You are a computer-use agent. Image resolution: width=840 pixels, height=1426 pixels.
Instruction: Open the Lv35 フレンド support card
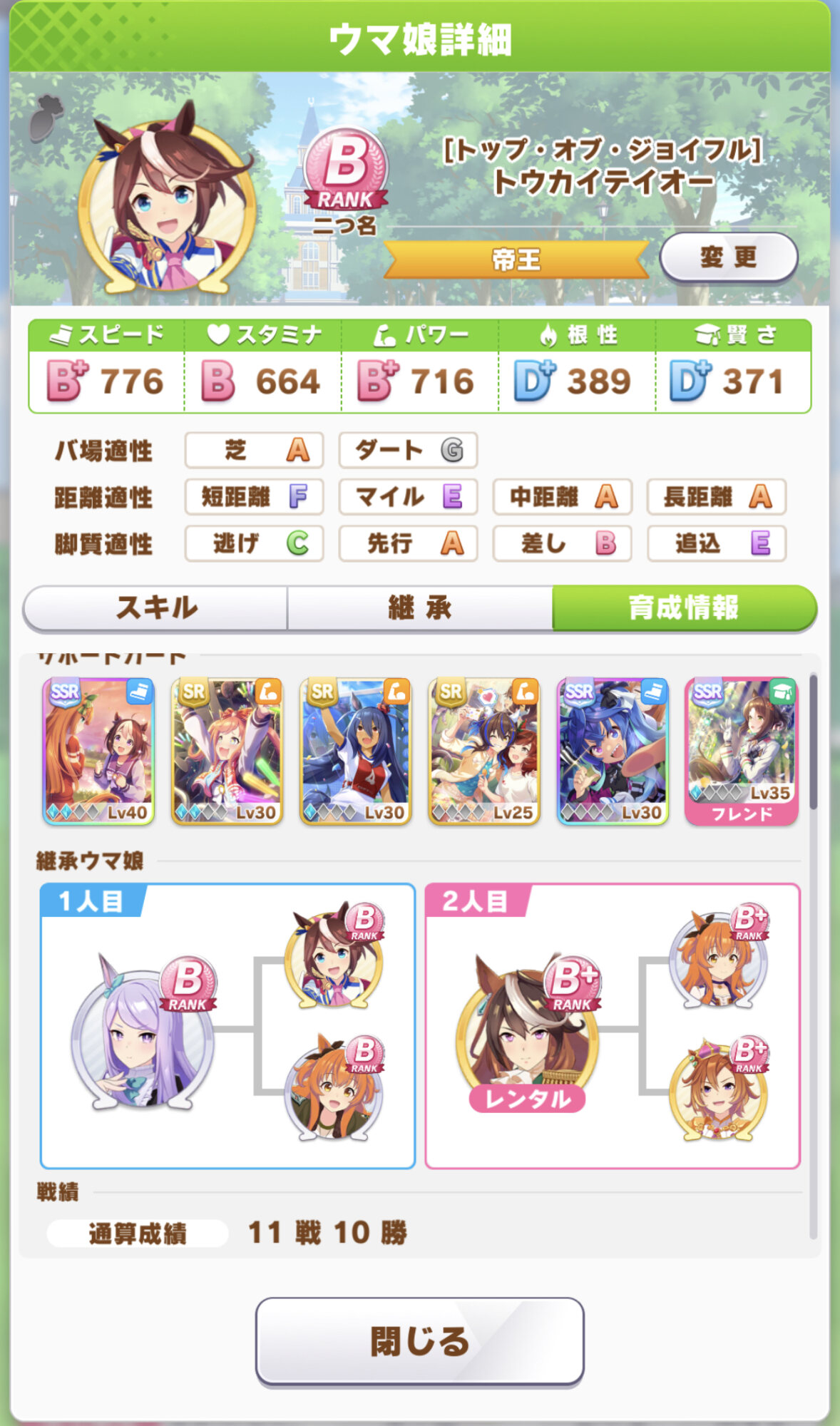click(741, 752)
